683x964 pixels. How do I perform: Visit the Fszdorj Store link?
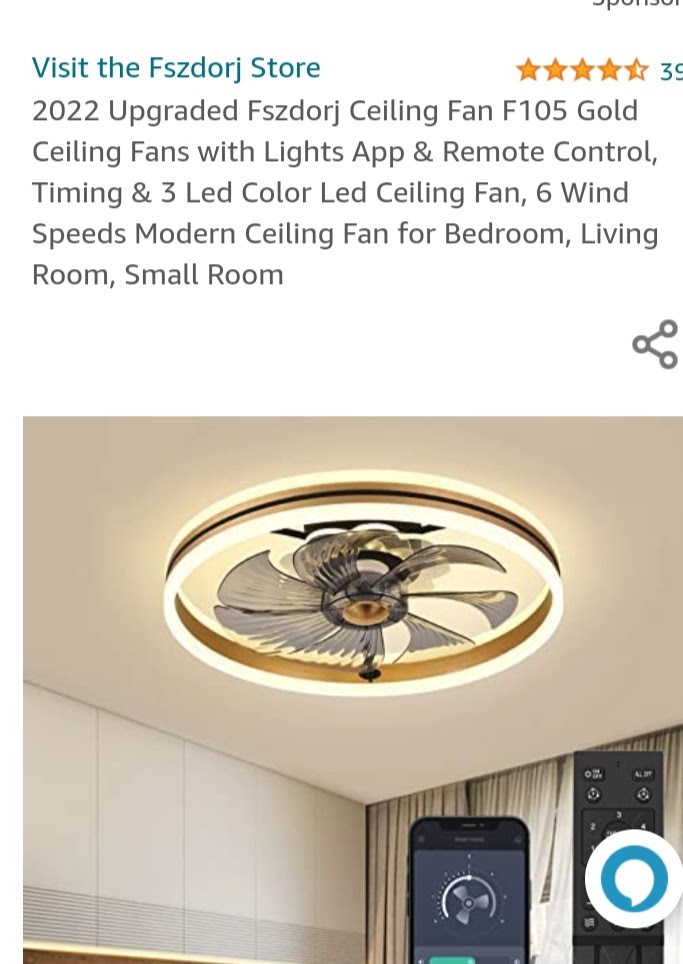point(176,68)
